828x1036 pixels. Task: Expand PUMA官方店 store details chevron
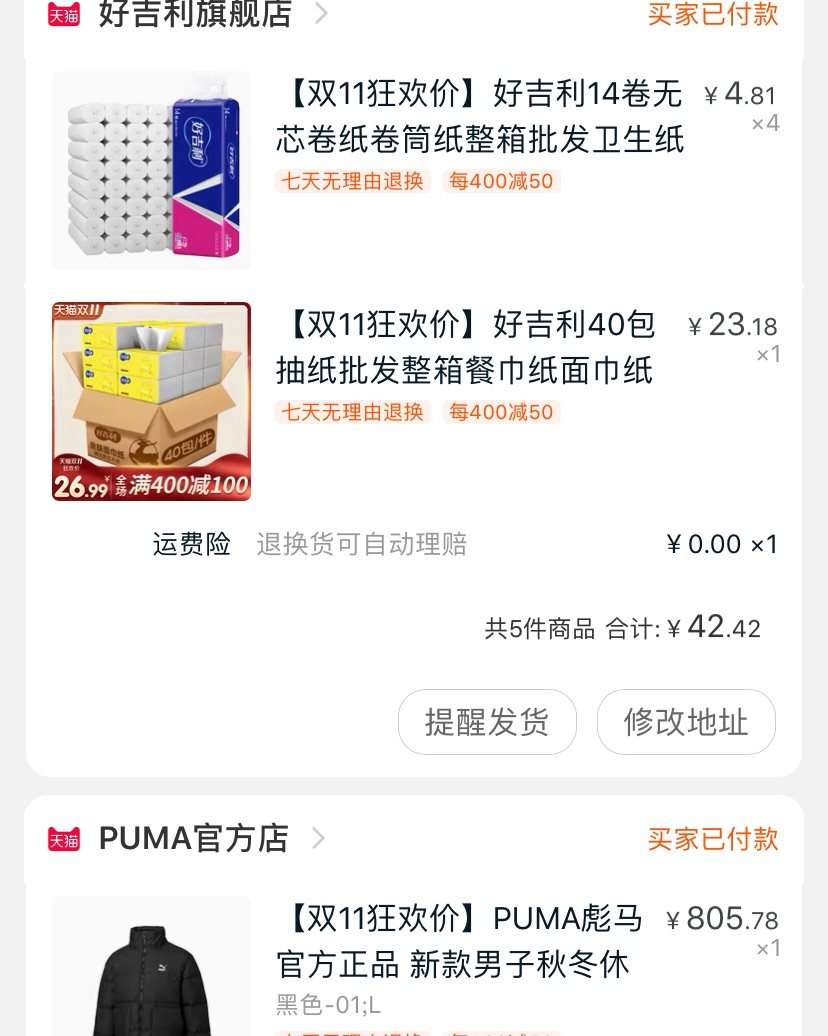click(x=318, y=839)
